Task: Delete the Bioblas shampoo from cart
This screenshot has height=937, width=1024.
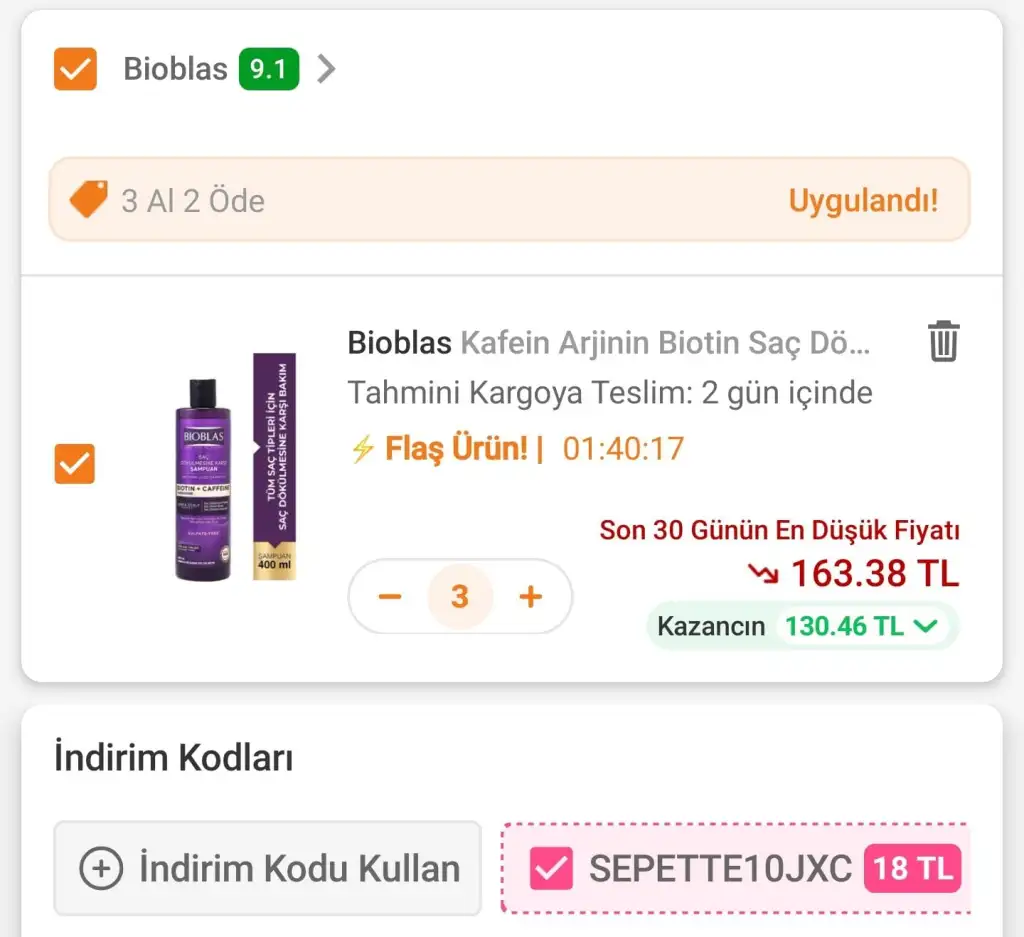Action: (943, 342)
